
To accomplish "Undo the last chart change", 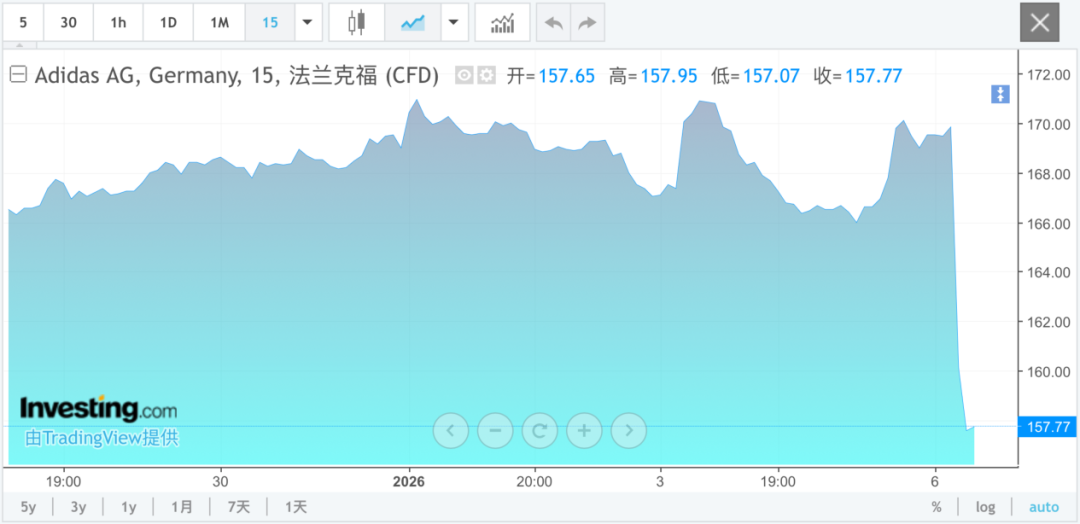I will coord(553,22).
